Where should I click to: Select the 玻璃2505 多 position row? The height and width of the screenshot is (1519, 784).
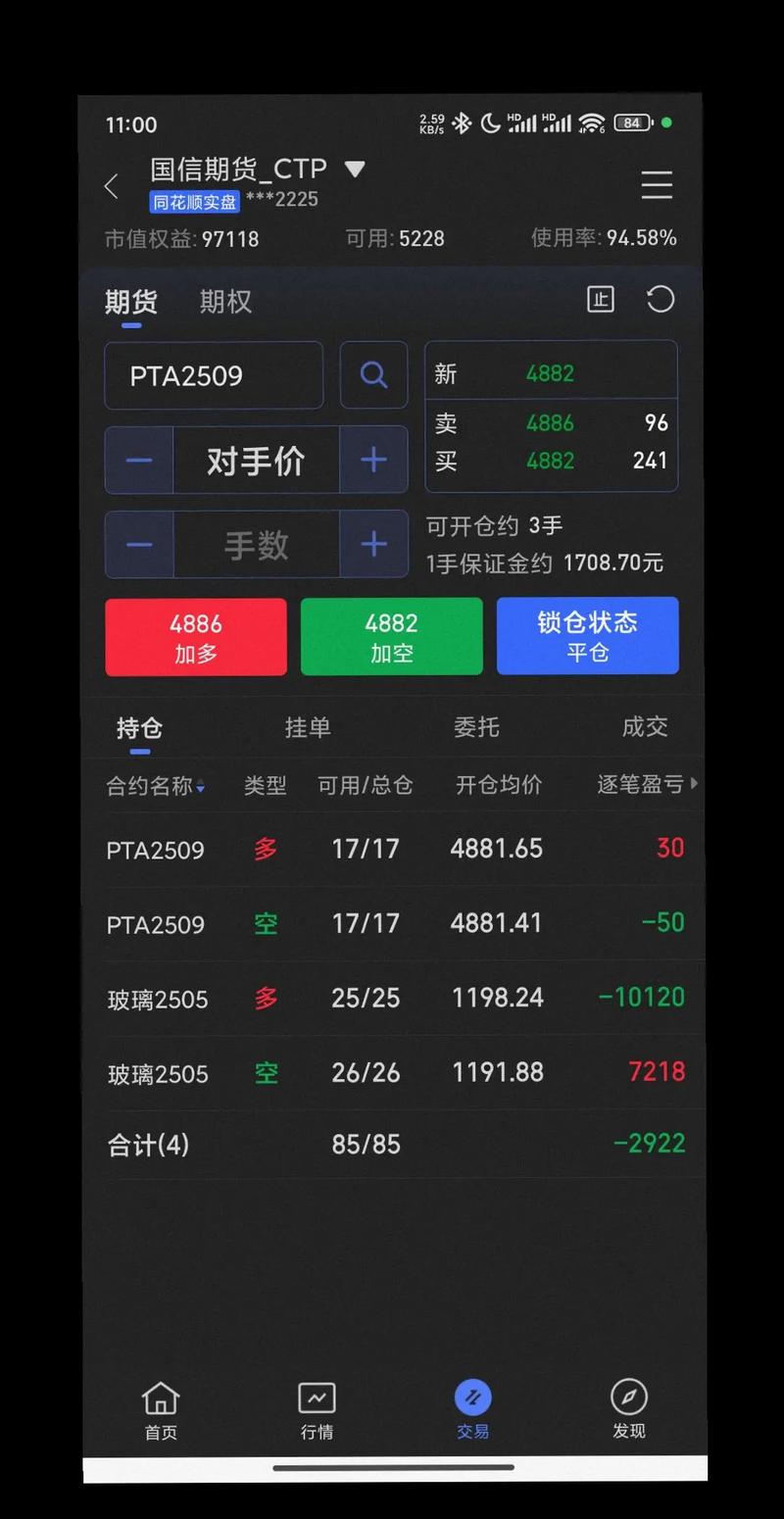pyautogui.click(x=392, y=999)
